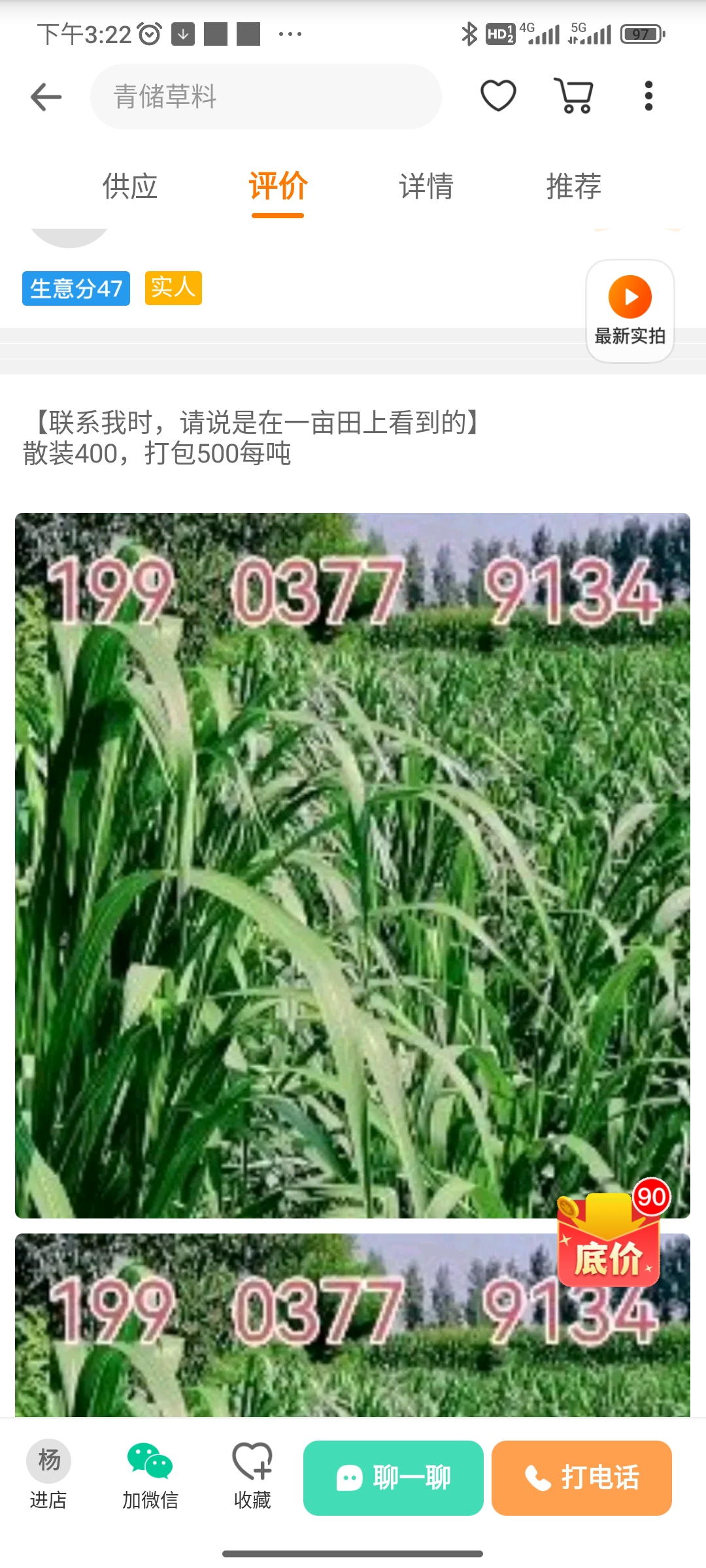Tap the heart icon in top bar

pyautogui.click(x=498, y=96)
